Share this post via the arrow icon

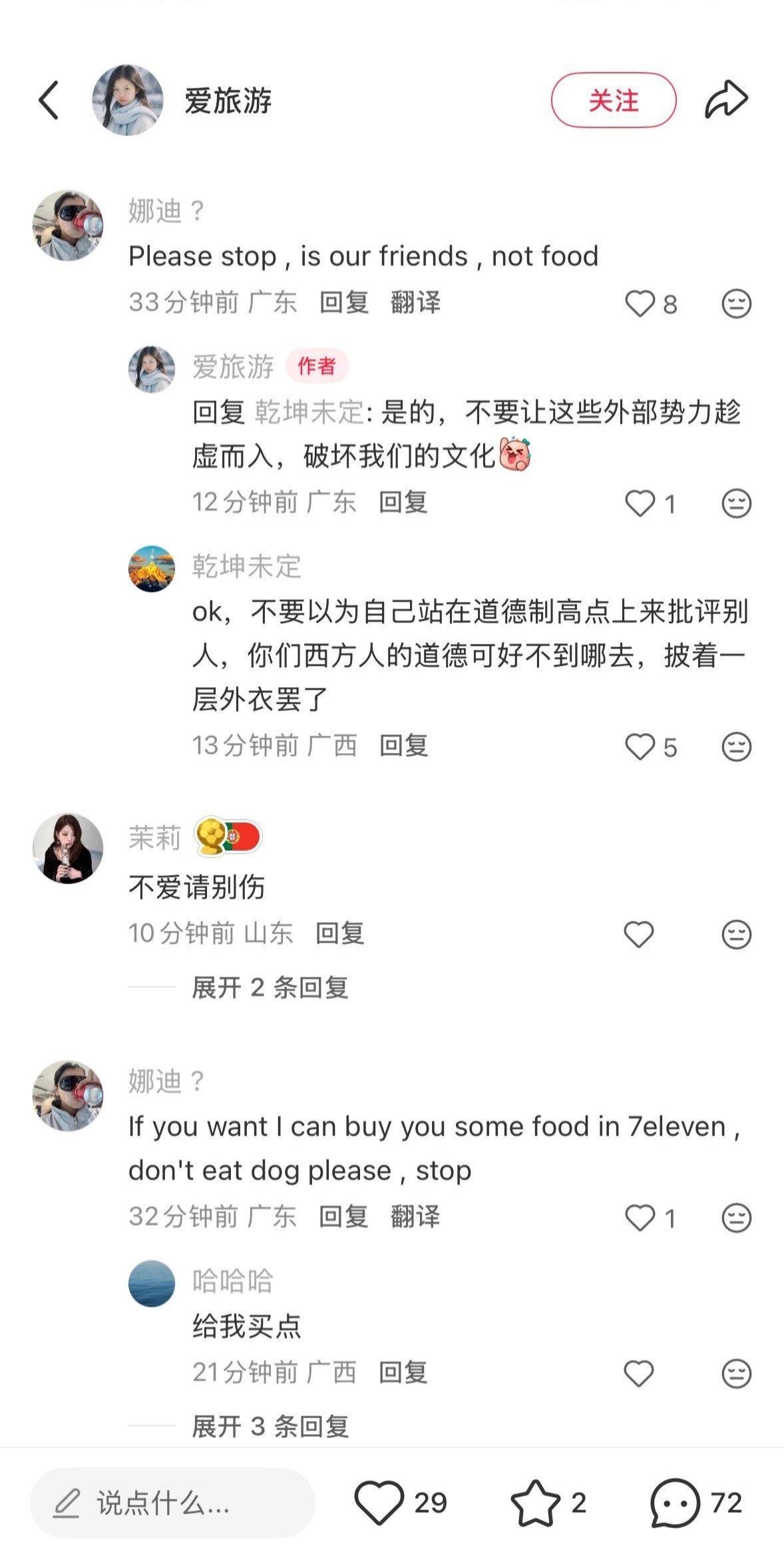click(x=726, y=100)
